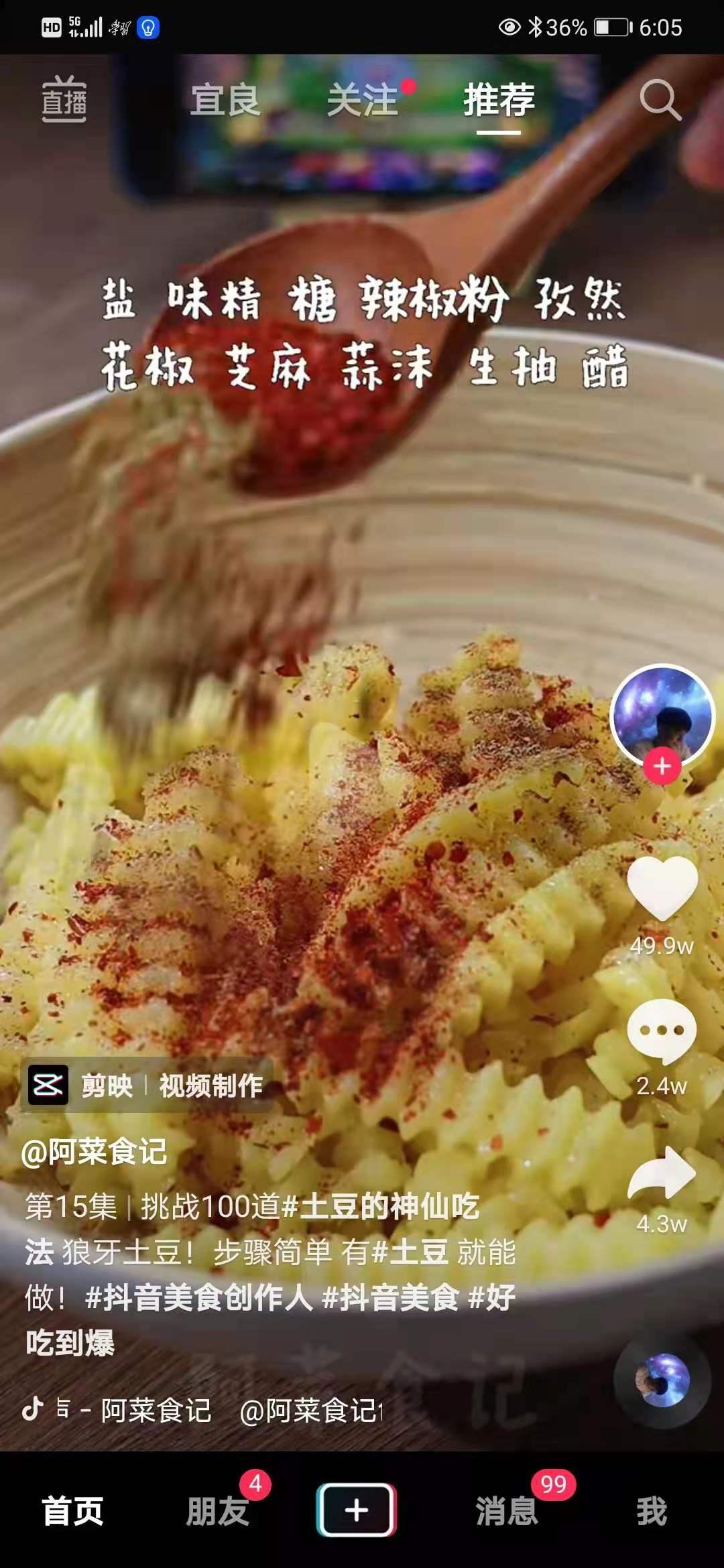
Task: Open the original sound track 阿菜食记
Action: (156, 1411)
